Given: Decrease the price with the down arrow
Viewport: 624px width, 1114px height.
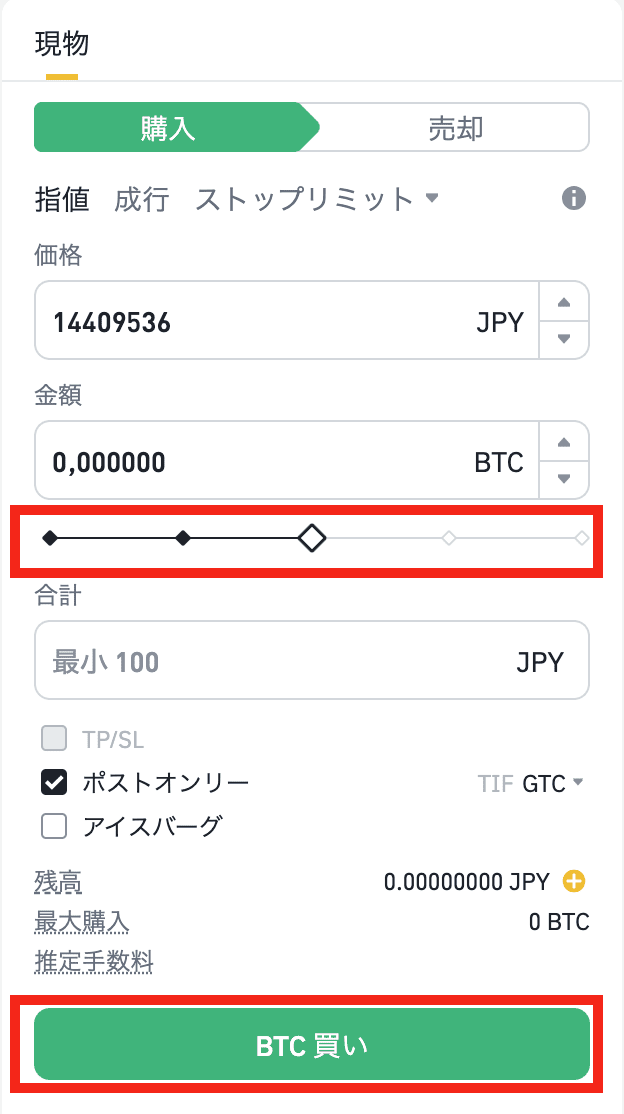Looking at the screenshot, I should coord(564,339).
